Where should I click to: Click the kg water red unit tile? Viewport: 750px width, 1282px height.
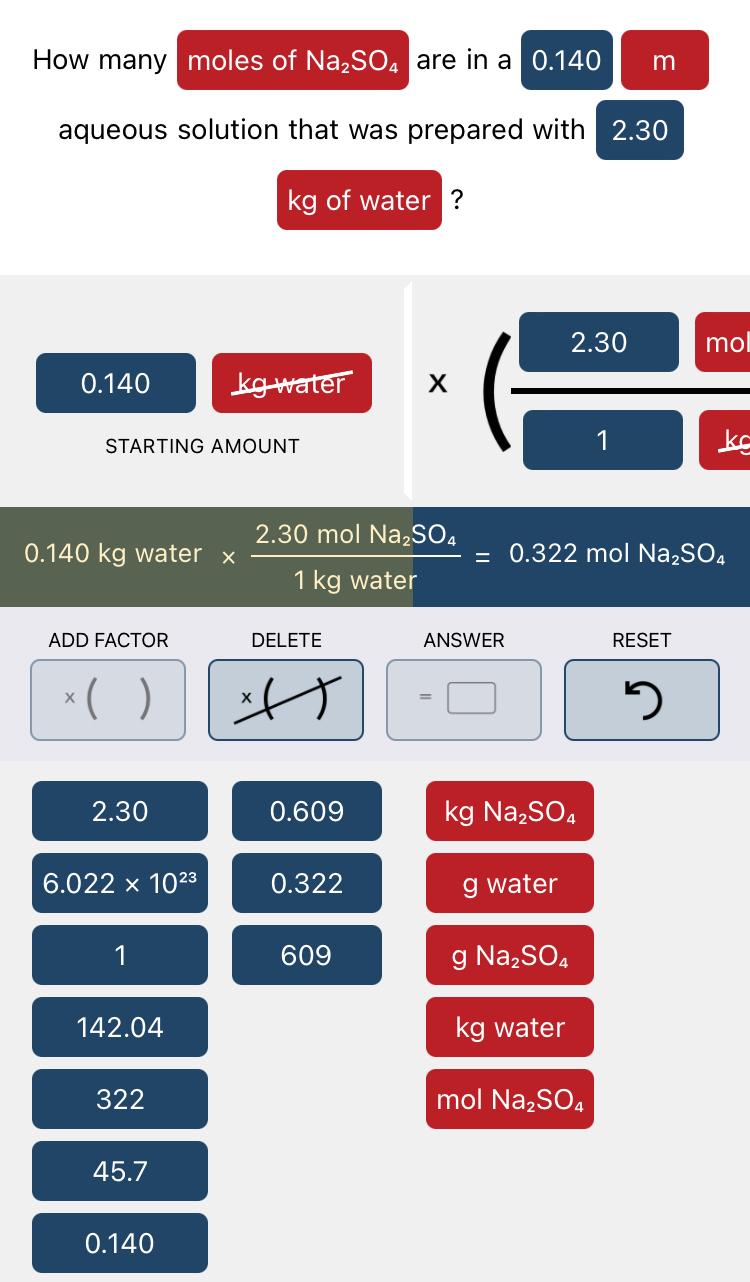[x=509, y=1027]
